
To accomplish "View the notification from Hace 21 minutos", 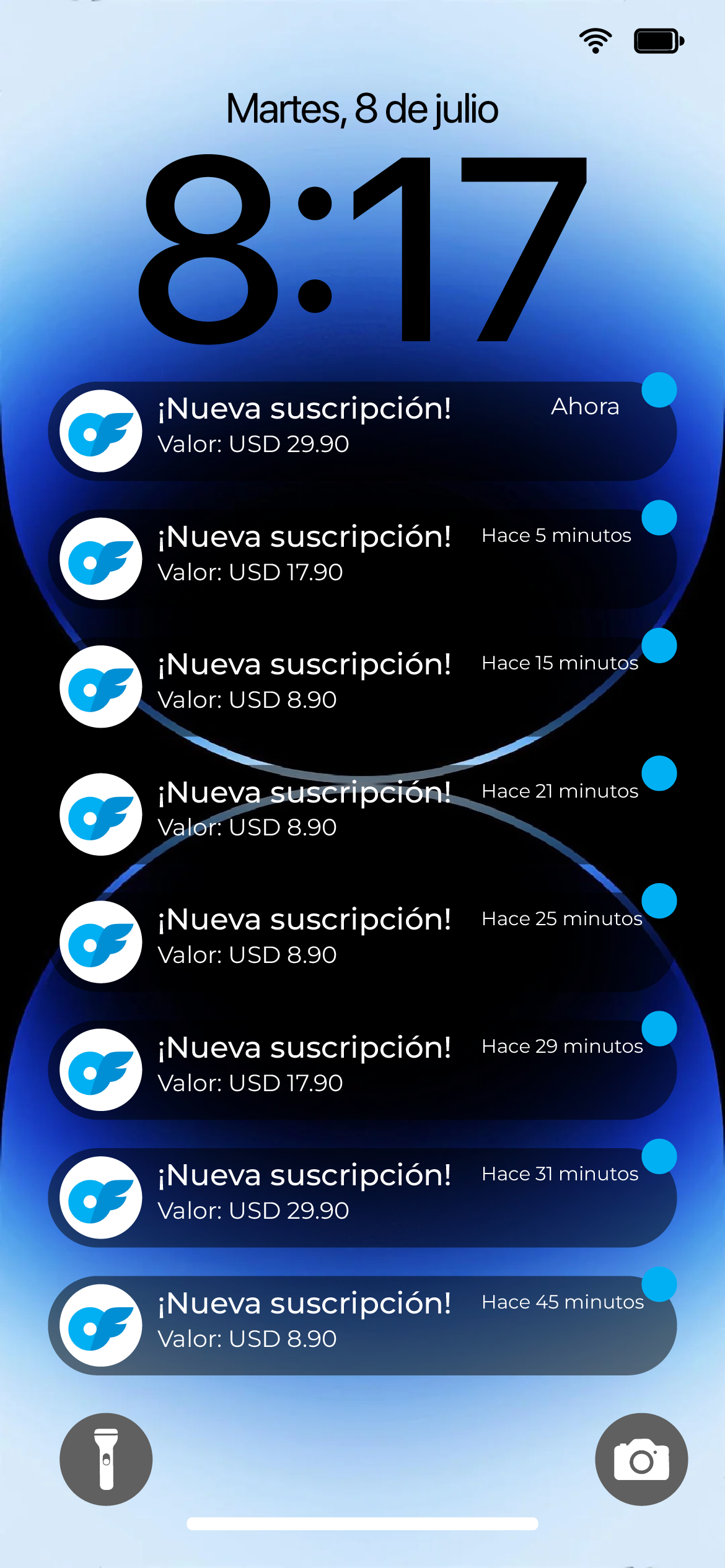I will coord(362,814).
